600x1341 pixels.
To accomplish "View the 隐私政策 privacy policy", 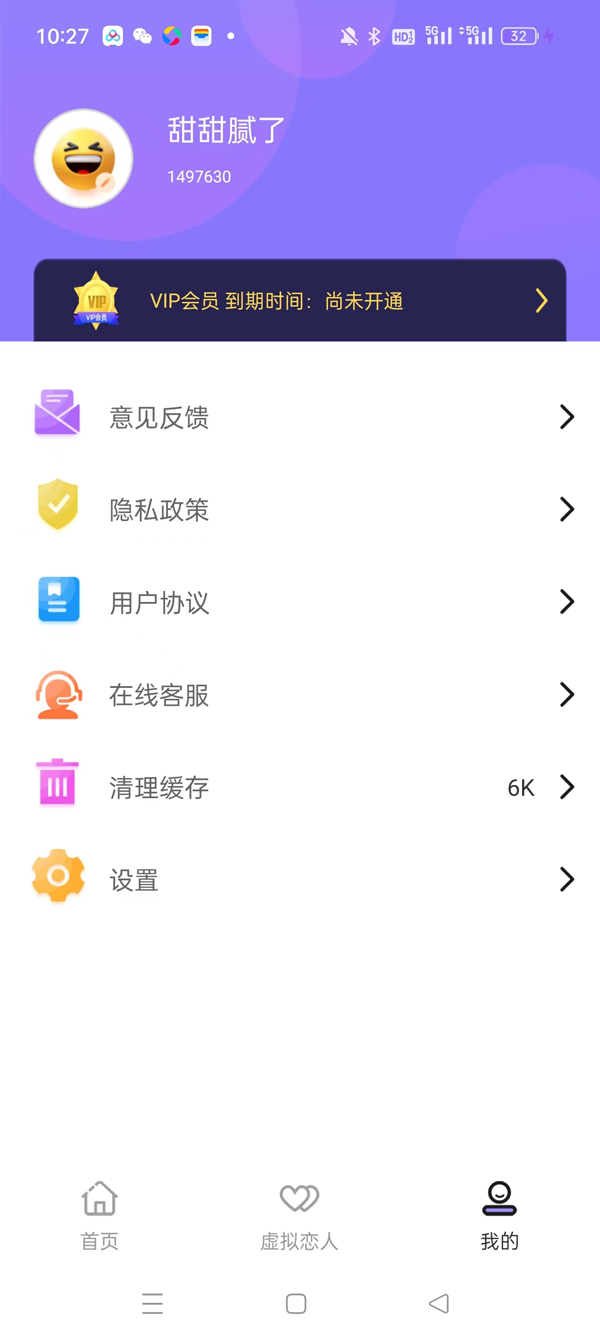I will [x=300, y=510].
